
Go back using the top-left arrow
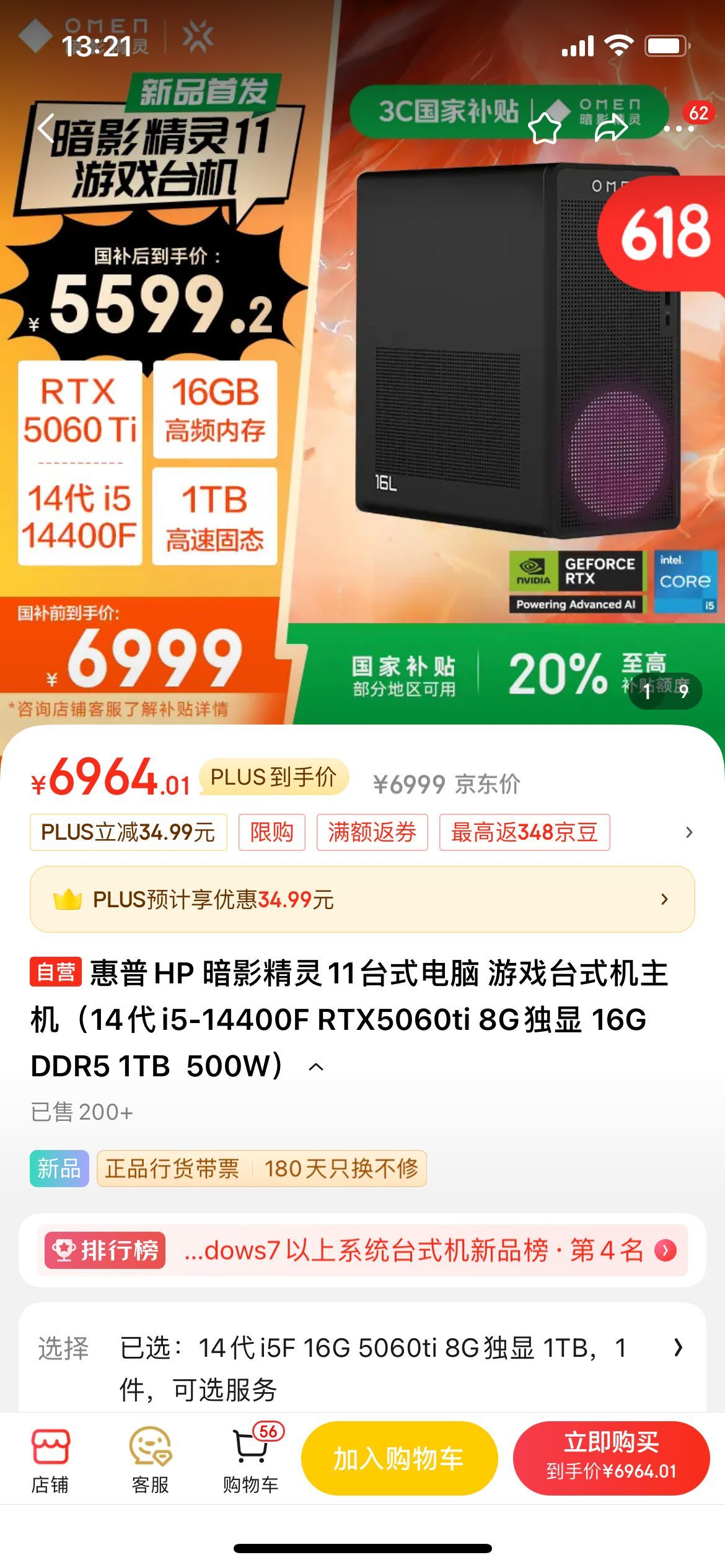tap(46, 129)
